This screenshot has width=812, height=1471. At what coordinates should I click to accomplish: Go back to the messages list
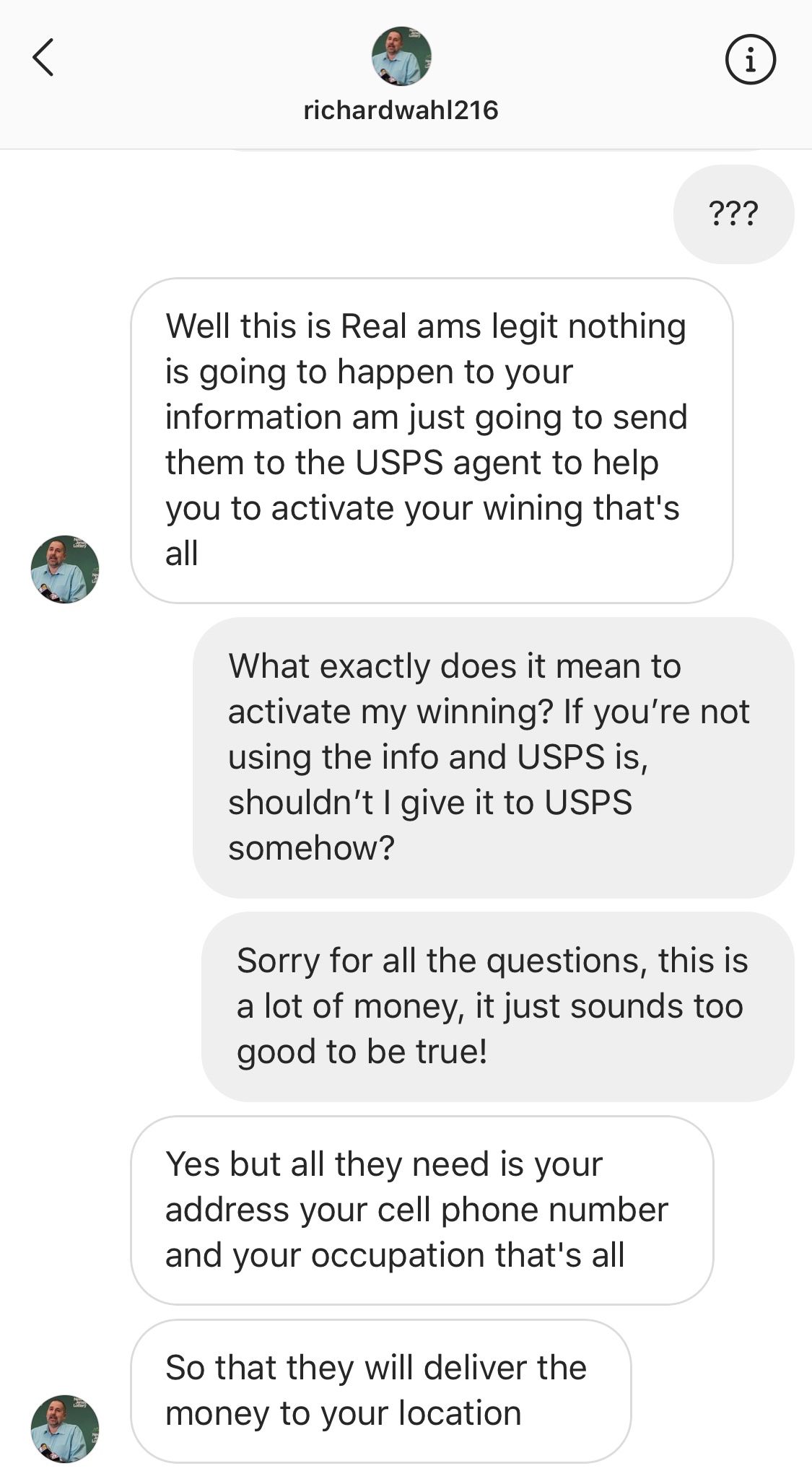43,58
